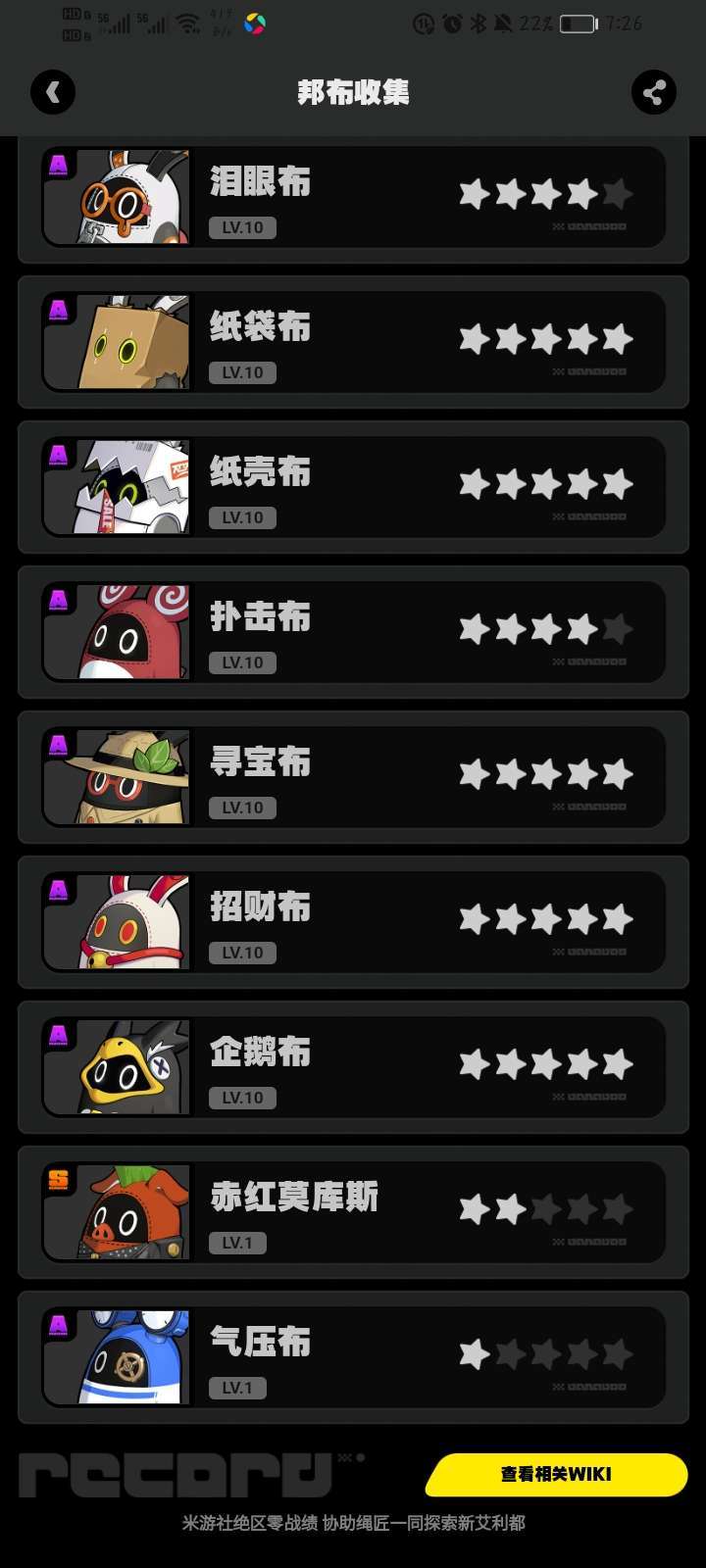Image resolution: width=706 pixels, height=1568 pixels.
Task: Select the 气压布 entry
Action: 353,1357
